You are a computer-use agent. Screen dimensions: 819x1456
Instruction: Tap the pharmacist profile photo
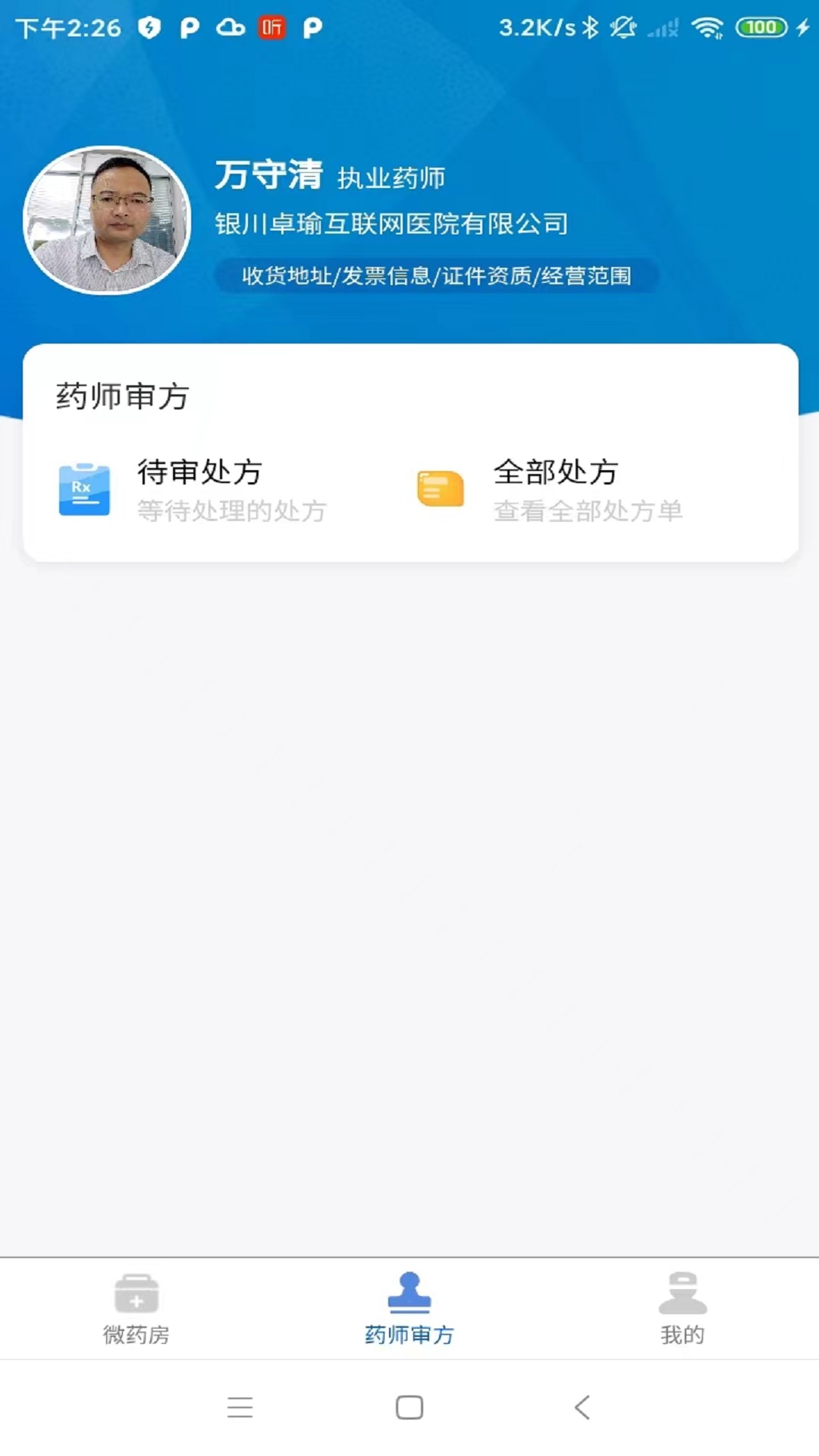[107, 220]
